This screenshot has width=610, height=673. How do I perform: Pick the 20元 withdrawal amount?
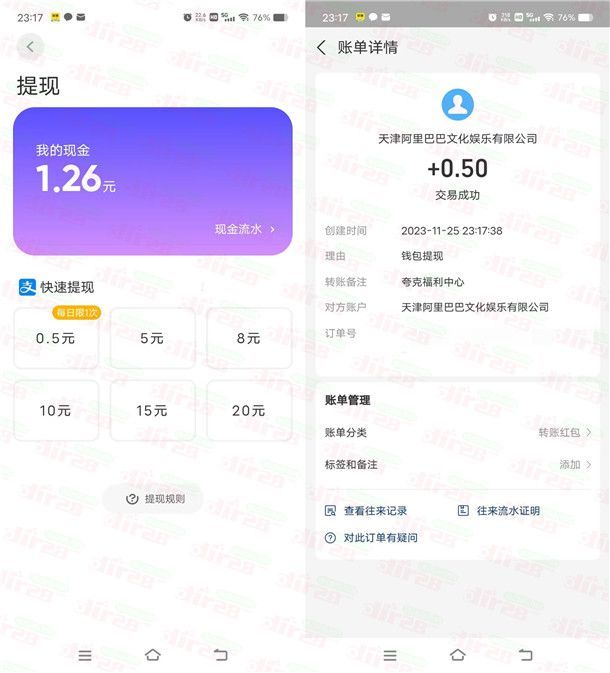click(x=249, y=410)
